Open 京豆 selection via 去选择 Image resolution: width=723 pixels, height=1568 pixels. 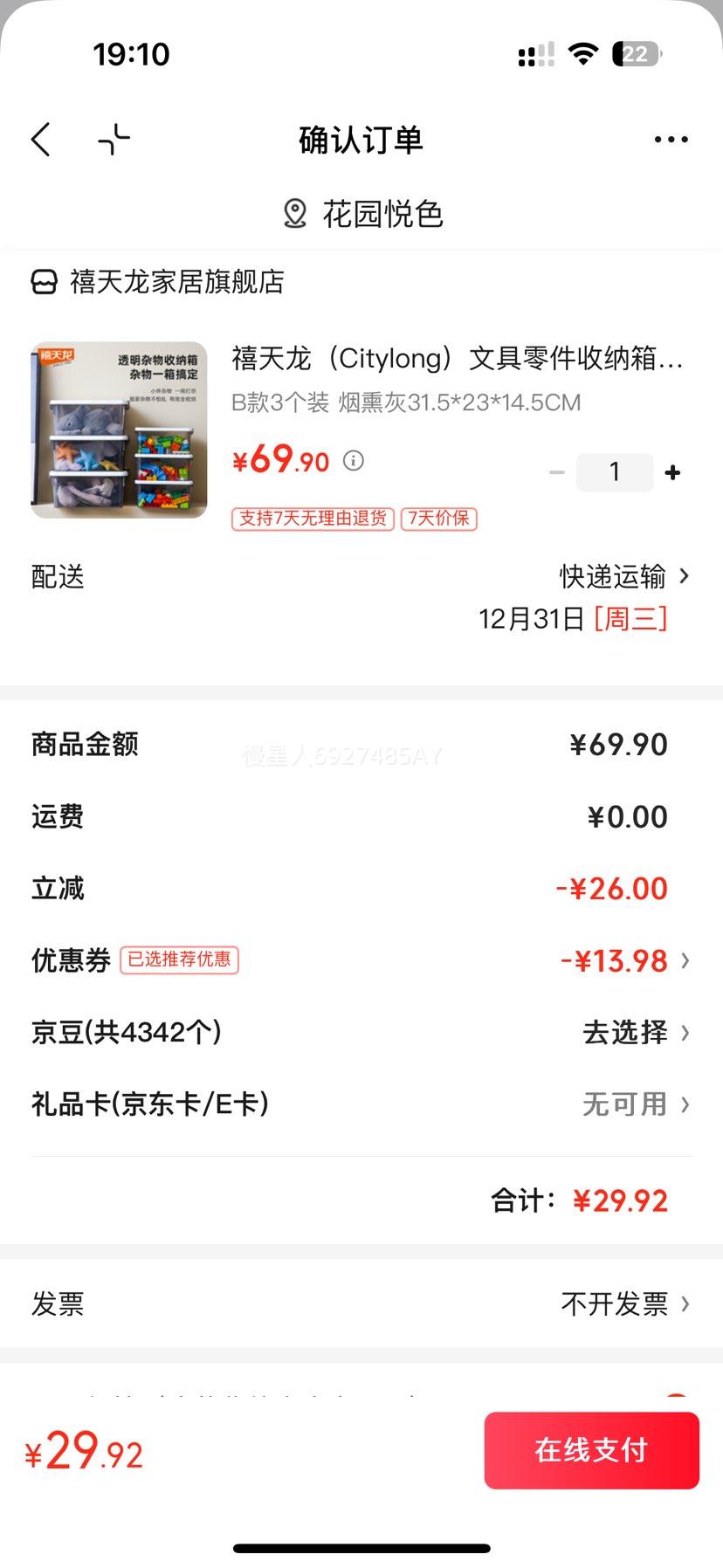(623, 1033)
